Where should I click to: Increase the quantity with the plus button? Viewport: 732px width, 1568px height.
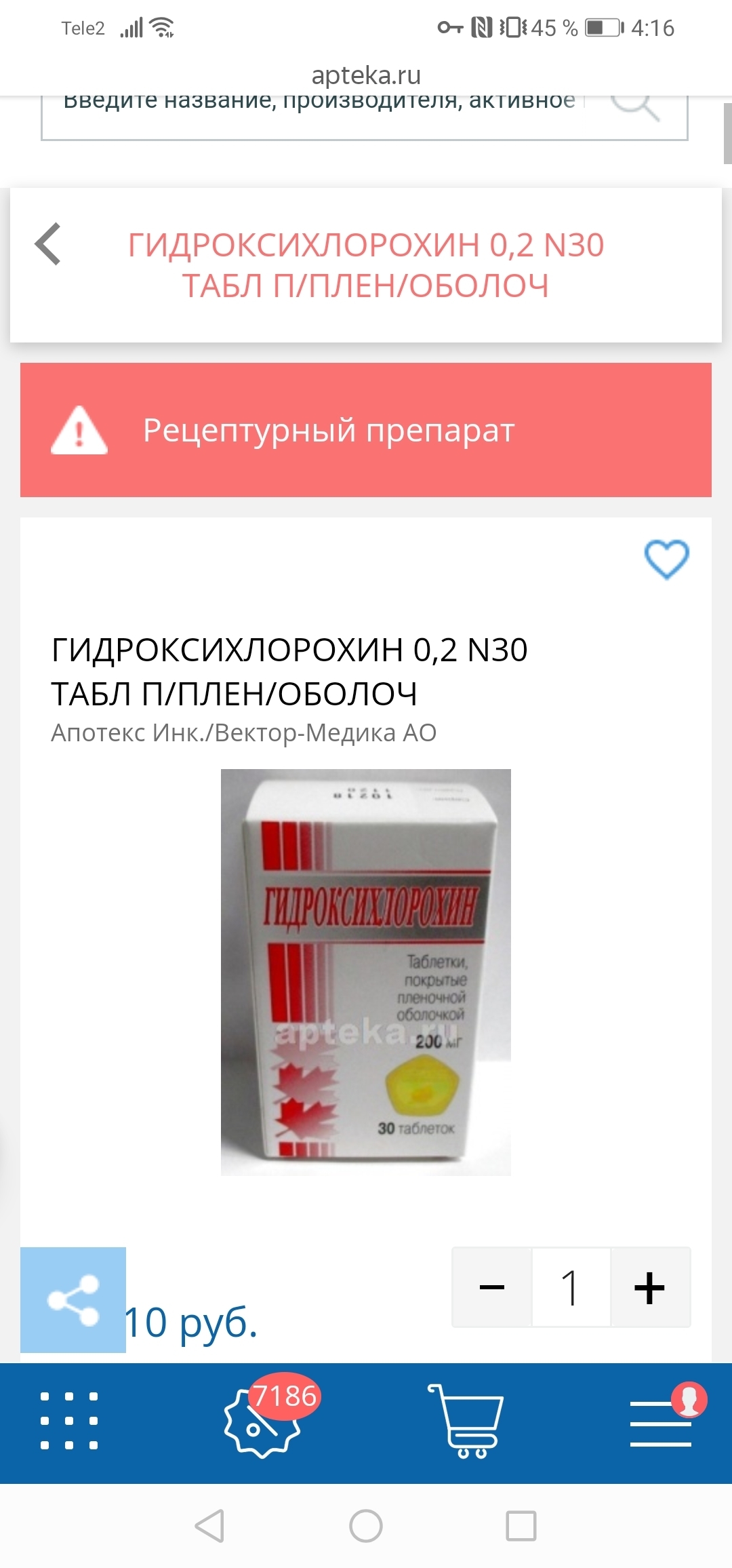tap(649, 1287)
